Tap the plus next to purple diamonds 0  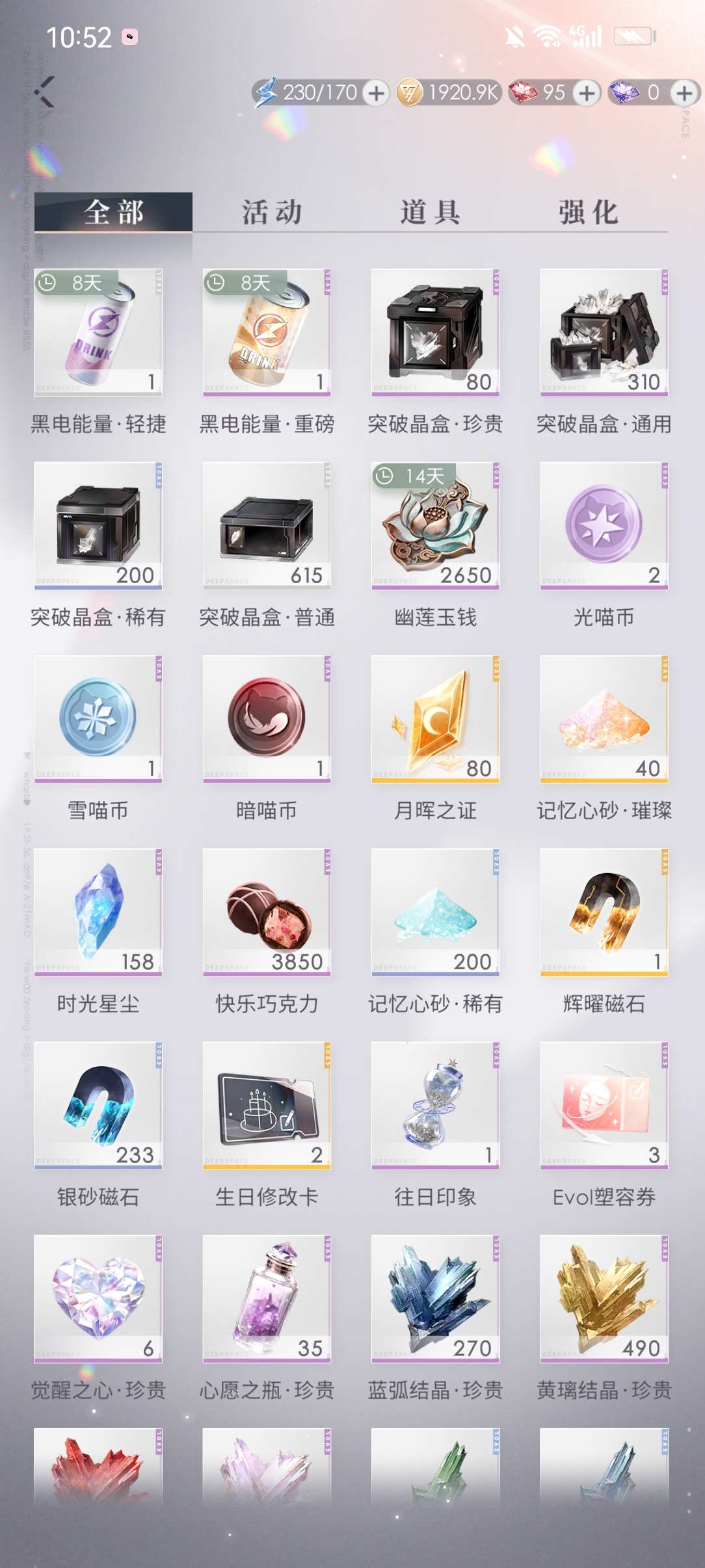684,93
